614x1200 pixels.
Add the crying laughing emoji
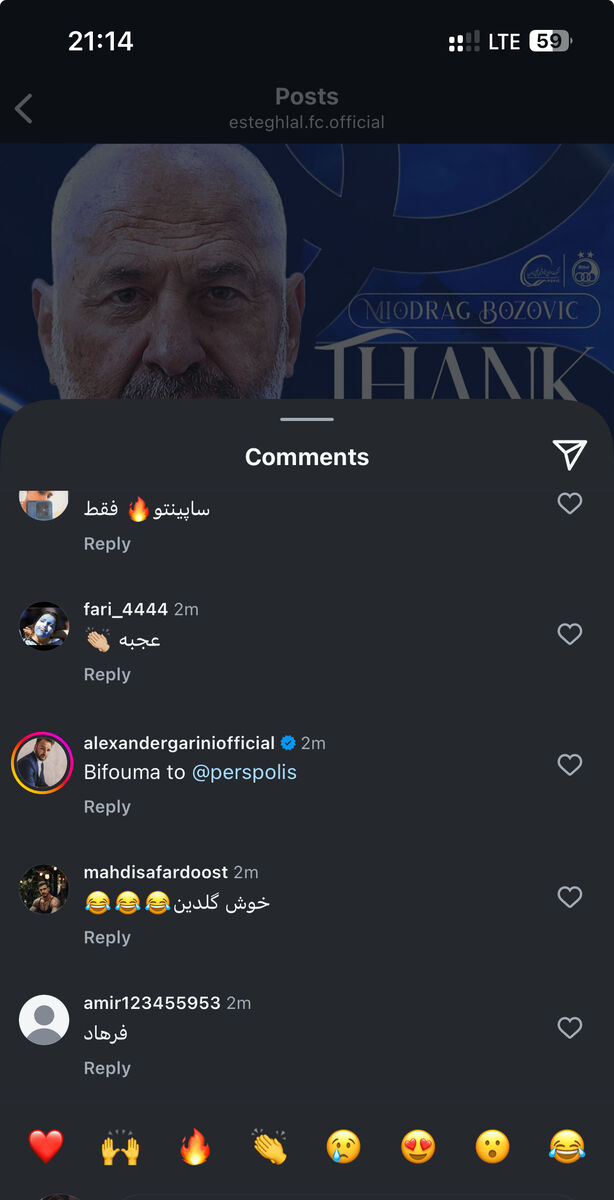tap(567, 1146)
